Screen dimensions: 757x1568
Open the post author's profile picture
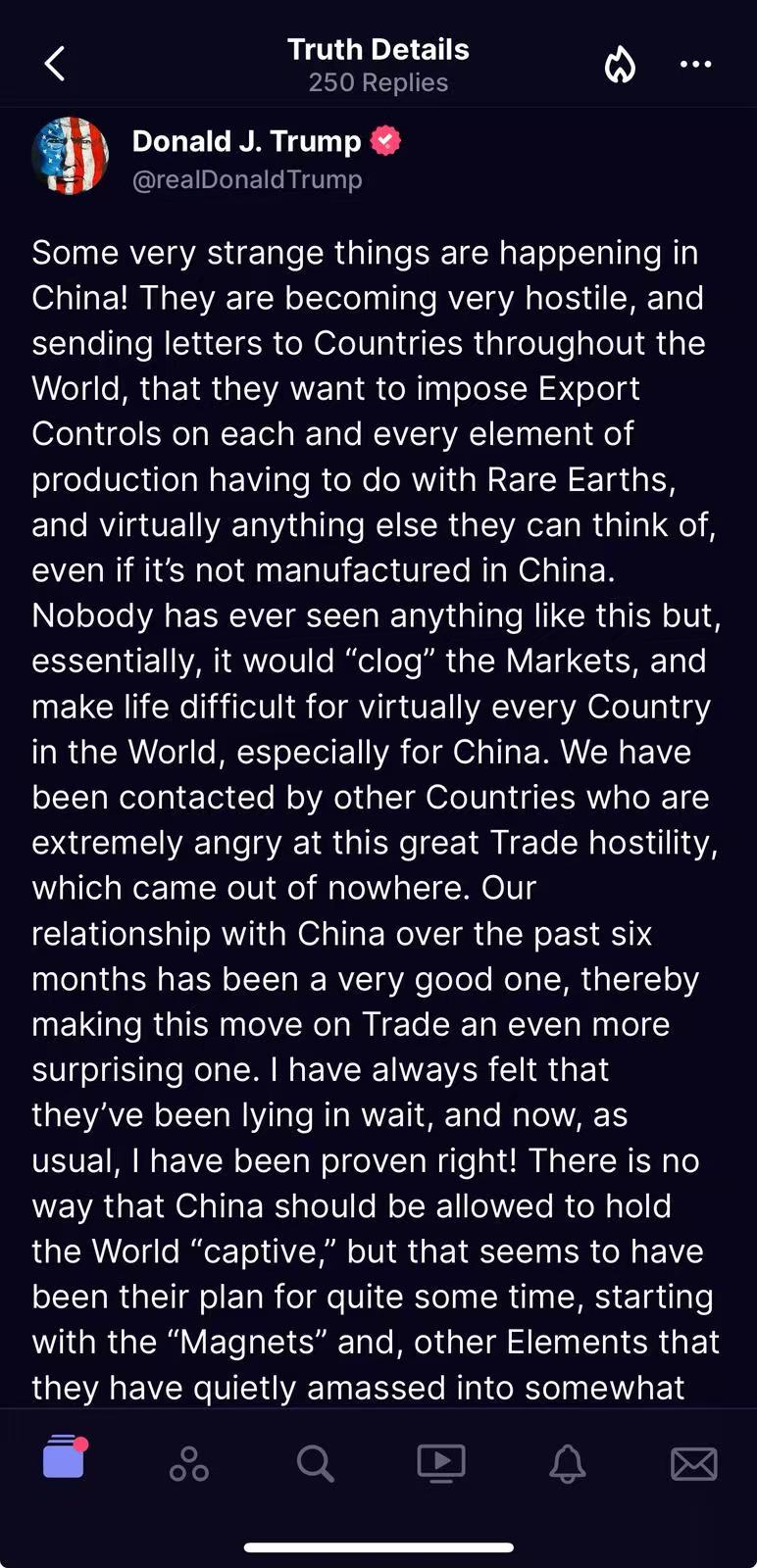(x=70, y=157)
